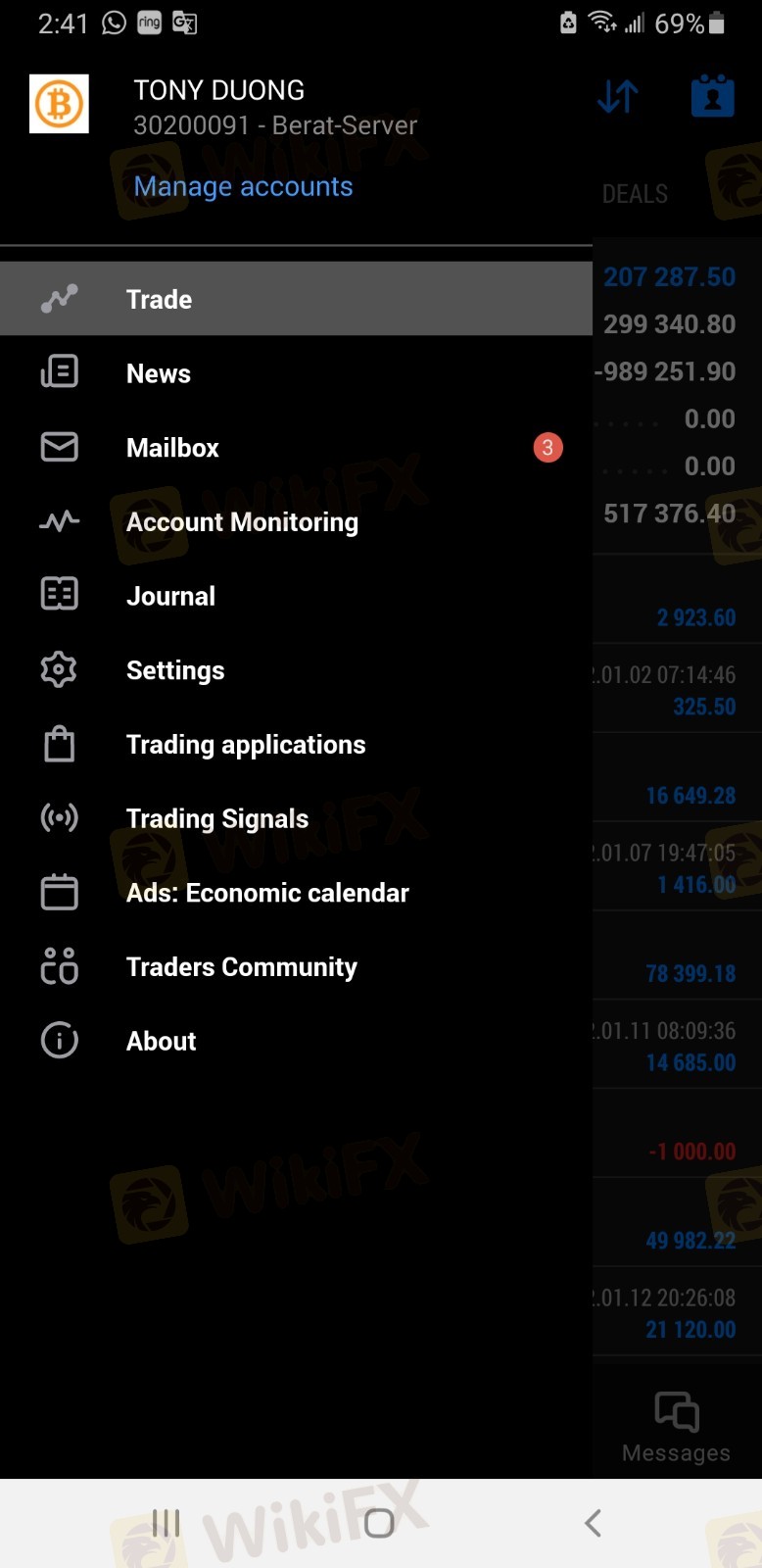Screen dimensions: 762x1568
Task: Open Trading Signals
Action: 296,818
